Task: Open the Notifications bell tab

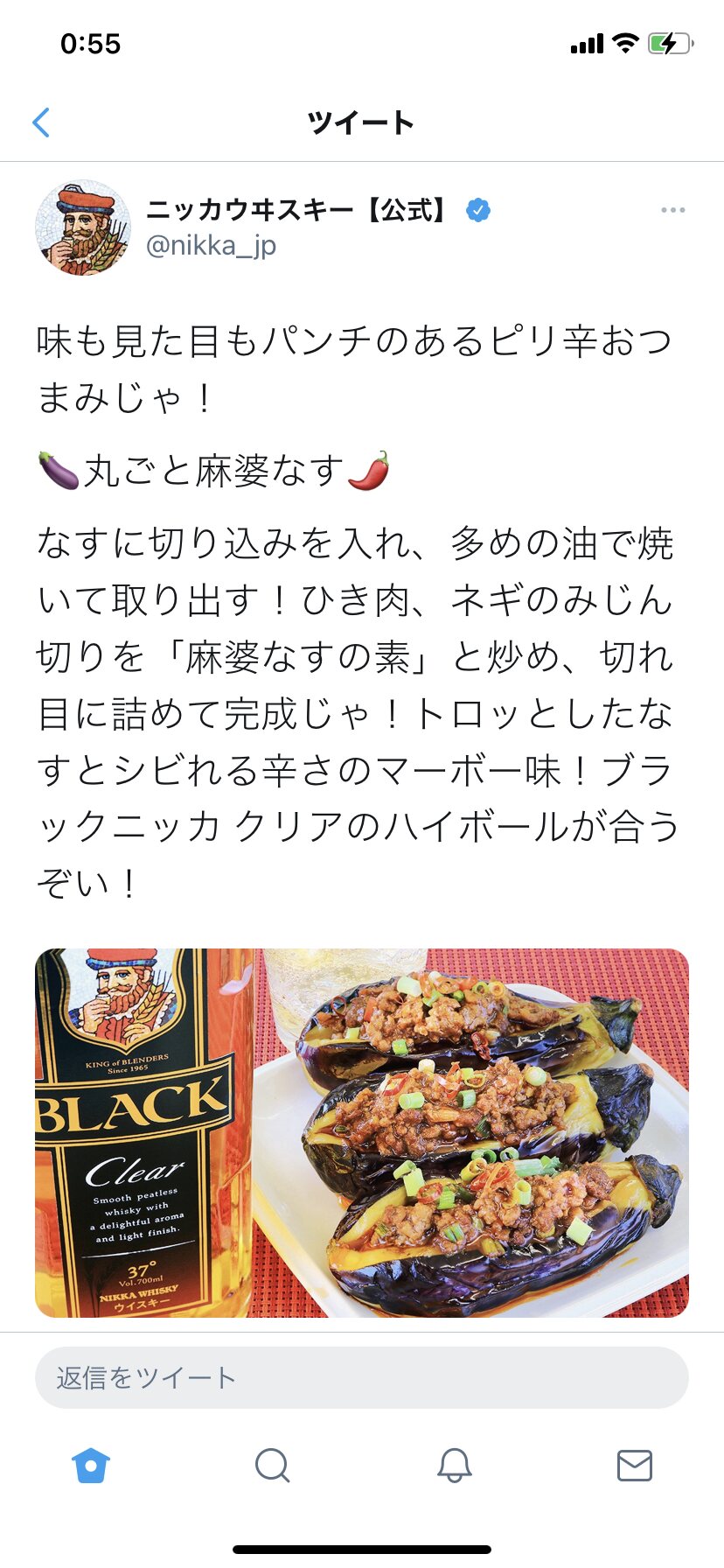Action: click(454, 1465)
